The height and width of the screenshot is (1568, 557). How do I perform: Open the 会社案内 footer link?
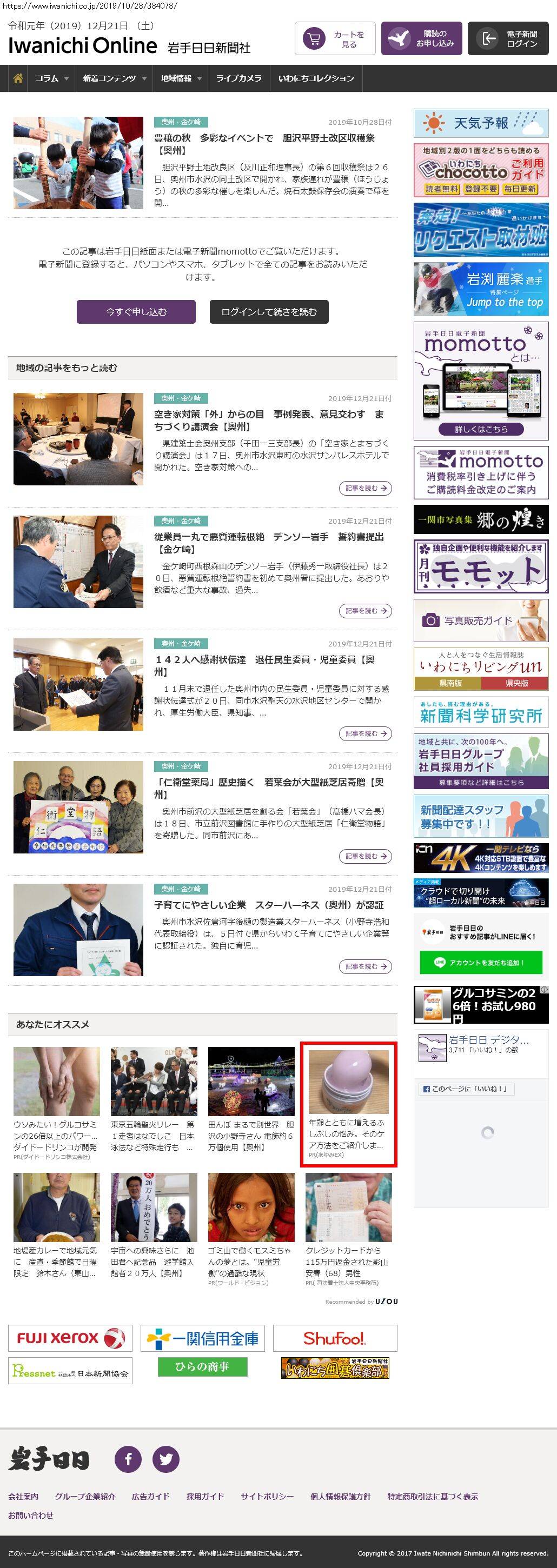pyautogui.click(x=23, y=1496)
